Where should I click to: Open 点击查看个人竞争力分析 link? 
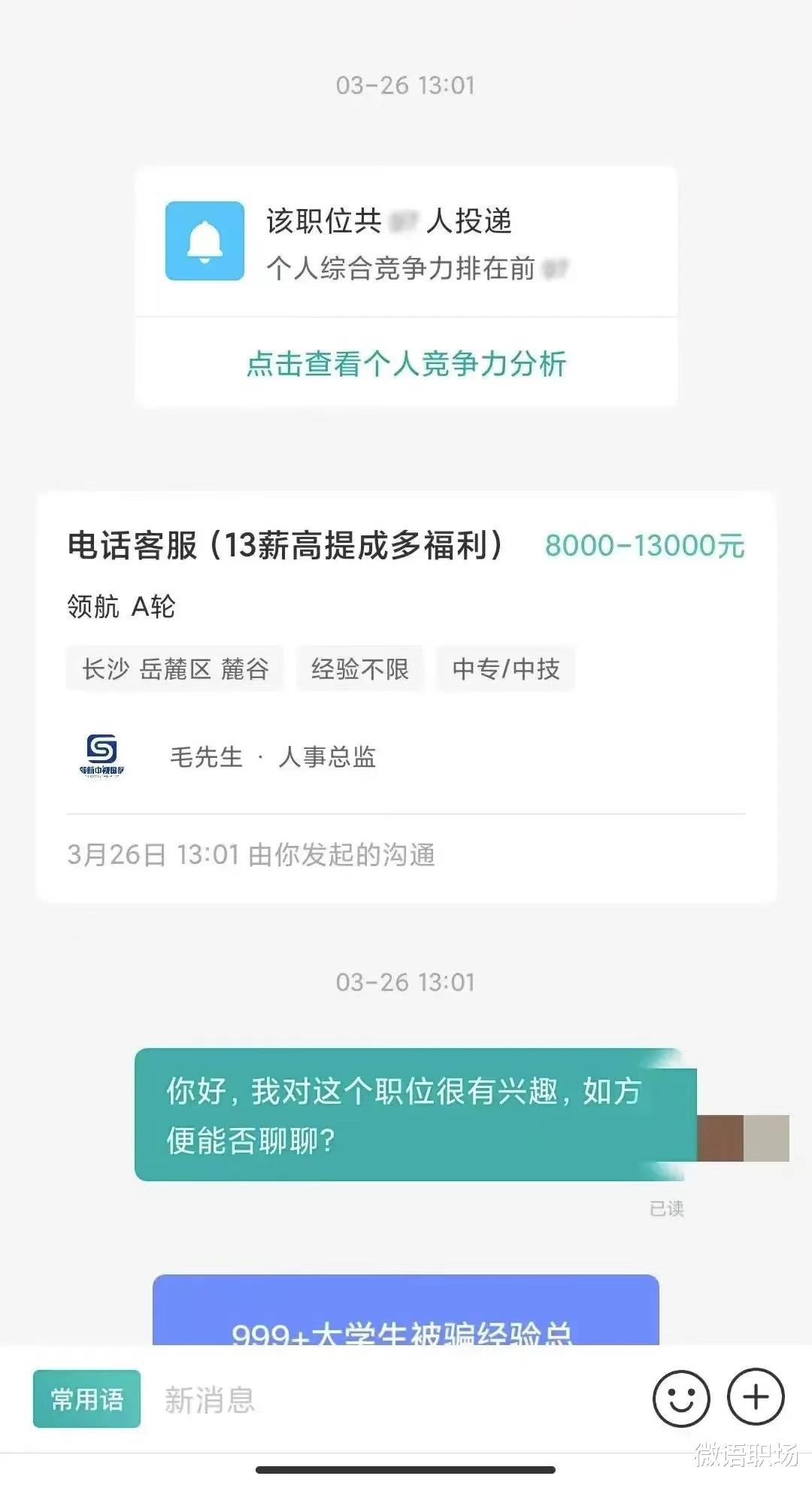click(406, 365)
